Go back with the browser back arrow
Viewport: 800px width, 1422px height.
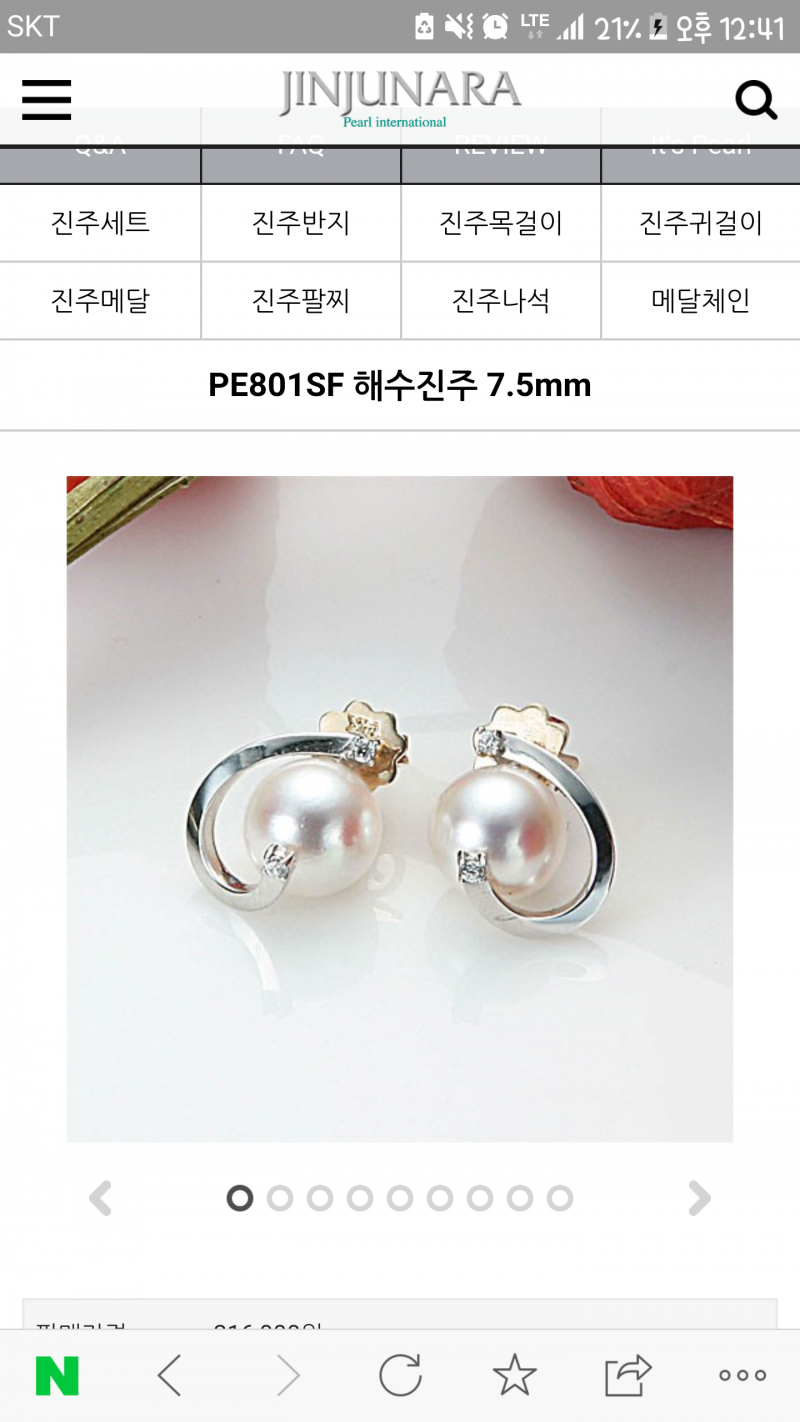point(170,1376)
